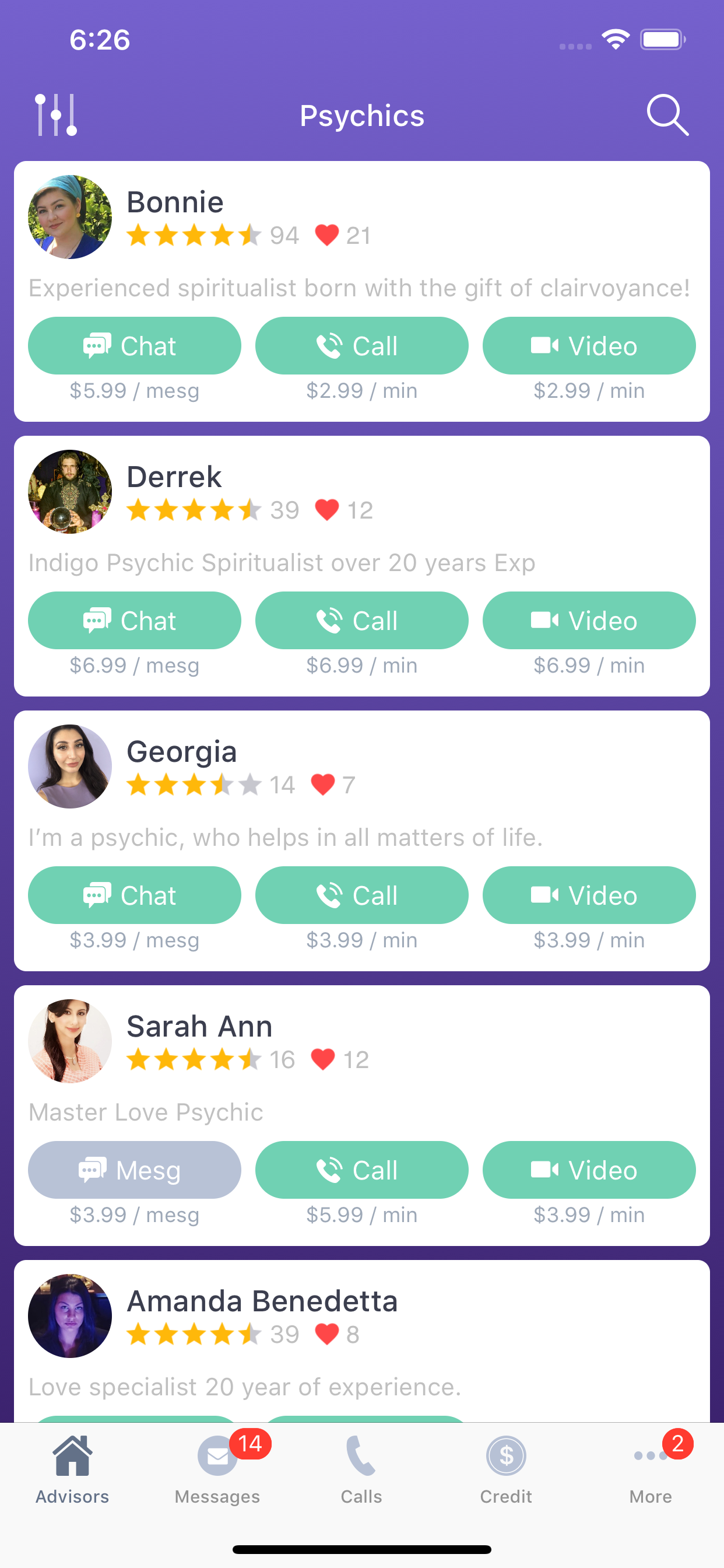Tap the heart on Sarah Ann's listing
Viewport: 724px width, 1568px height.
(x=323, y=1059)
